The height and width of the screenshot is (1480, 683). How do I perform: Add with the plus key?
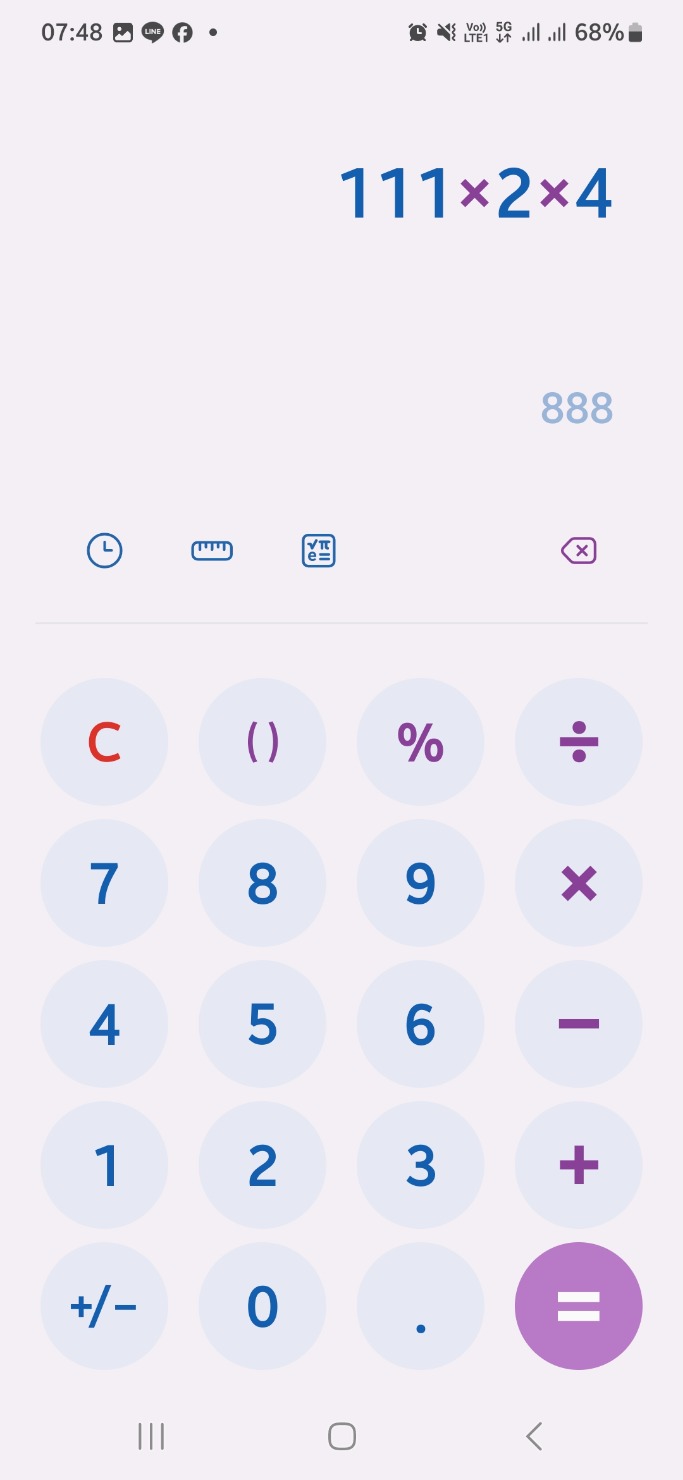578,1165
